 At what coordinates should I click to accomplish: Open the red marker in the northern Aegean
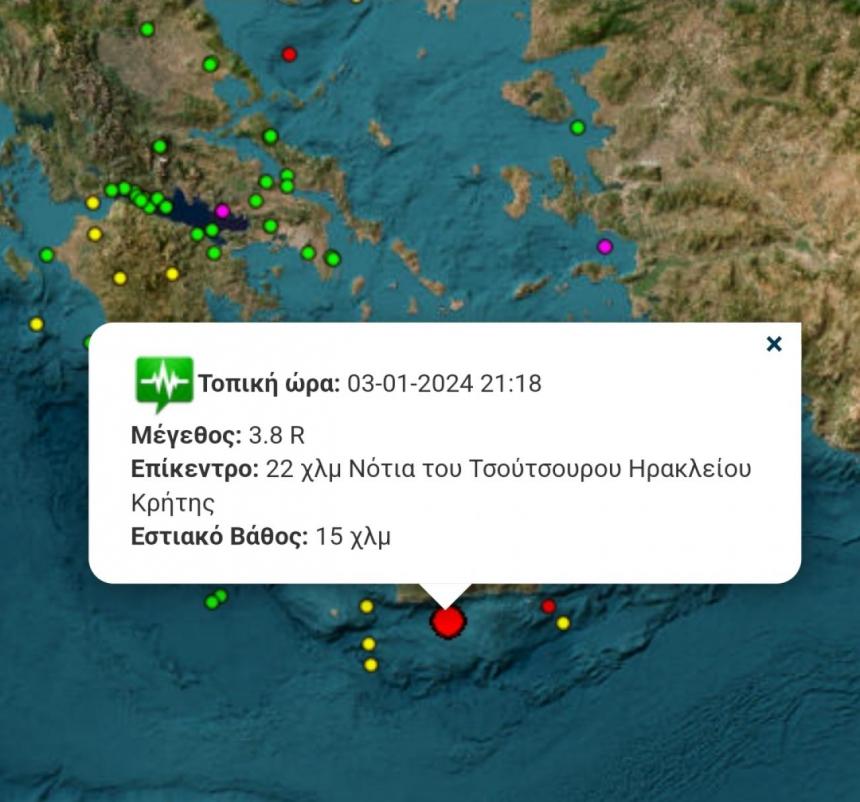point(290,54)
